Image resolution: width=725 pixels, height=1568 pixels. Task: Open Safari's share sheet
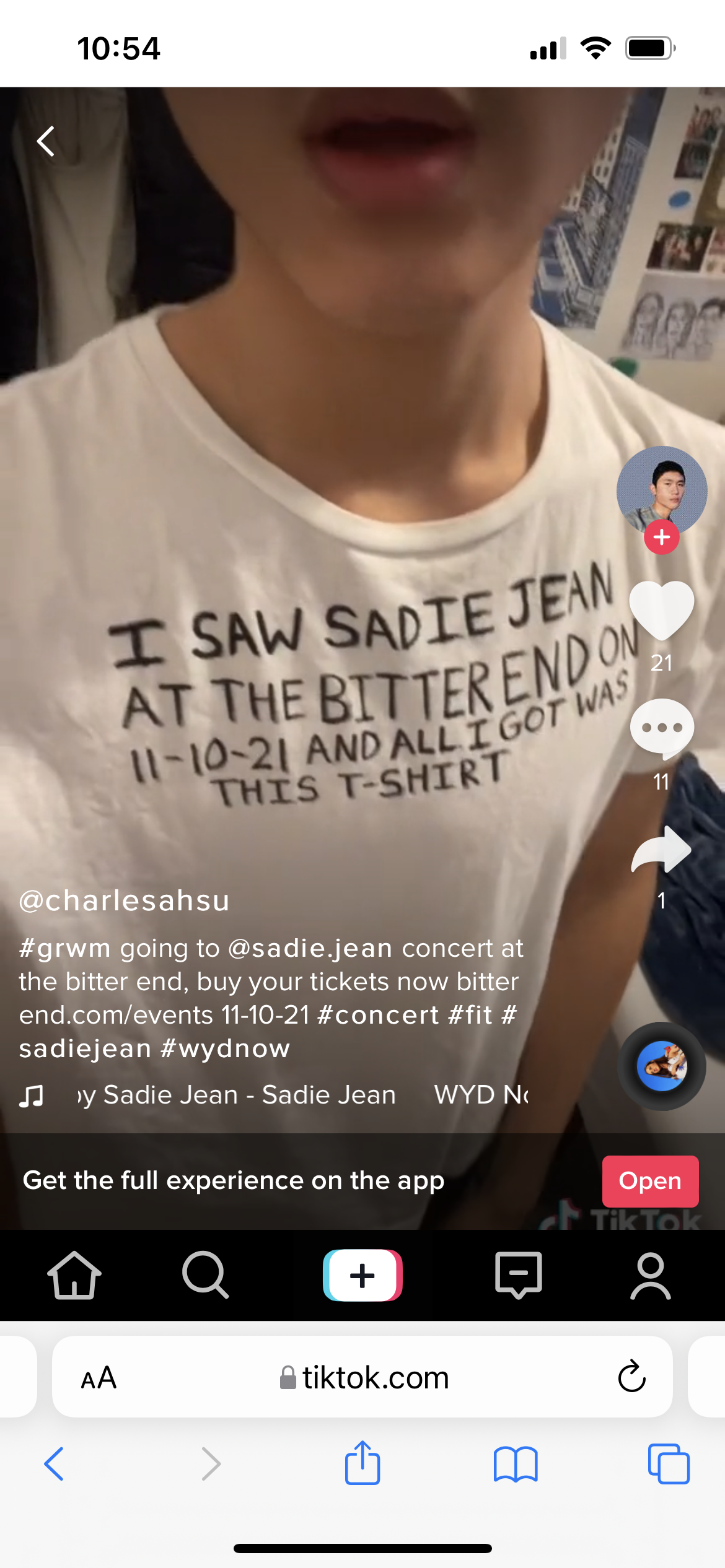[362, 1464]
